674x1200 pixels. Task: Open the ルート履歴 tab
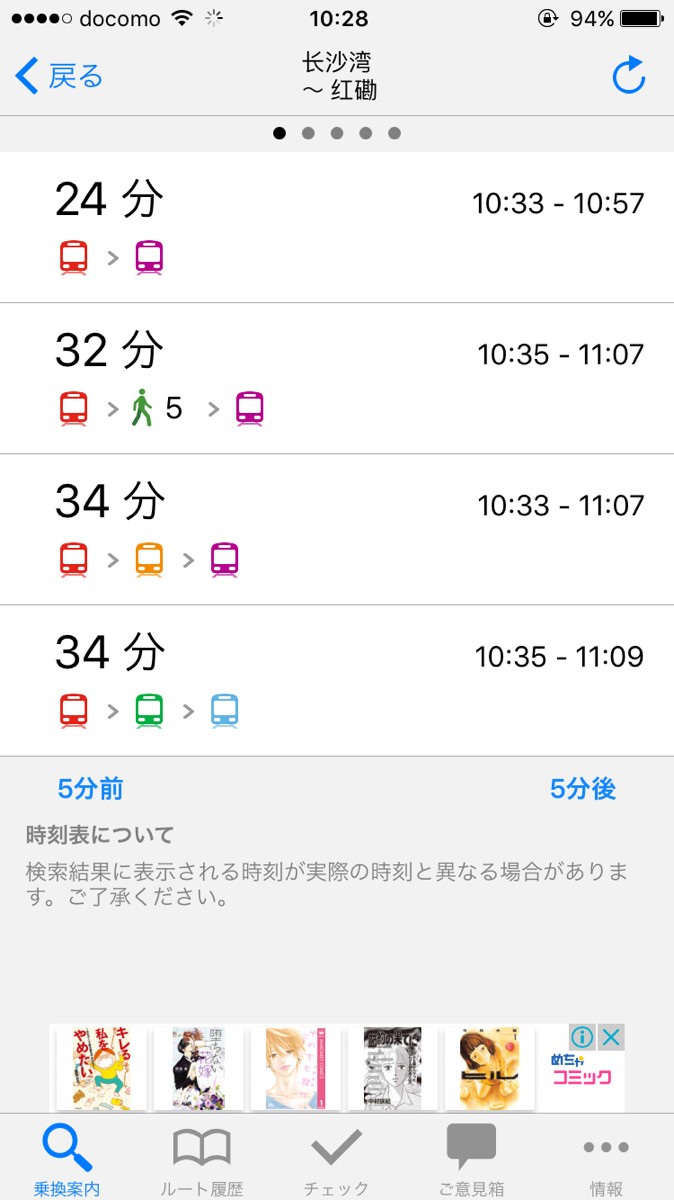(x=202, y=1158)
